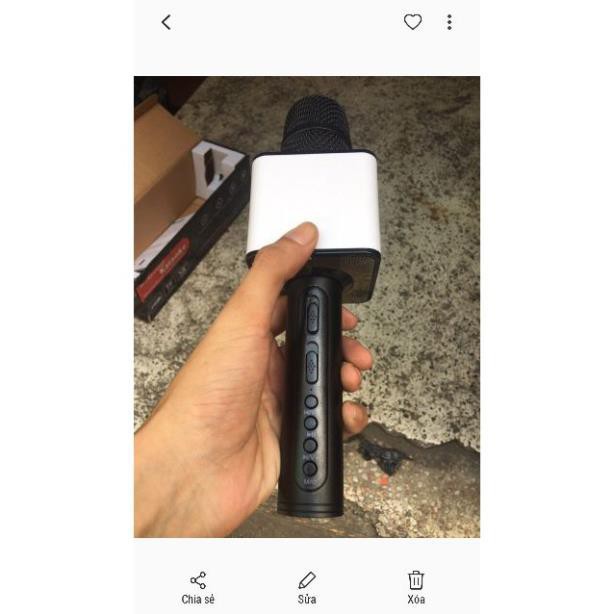Screen dimensions: 614x614
Task: Mark this photo as favorite
Action: 412,22
